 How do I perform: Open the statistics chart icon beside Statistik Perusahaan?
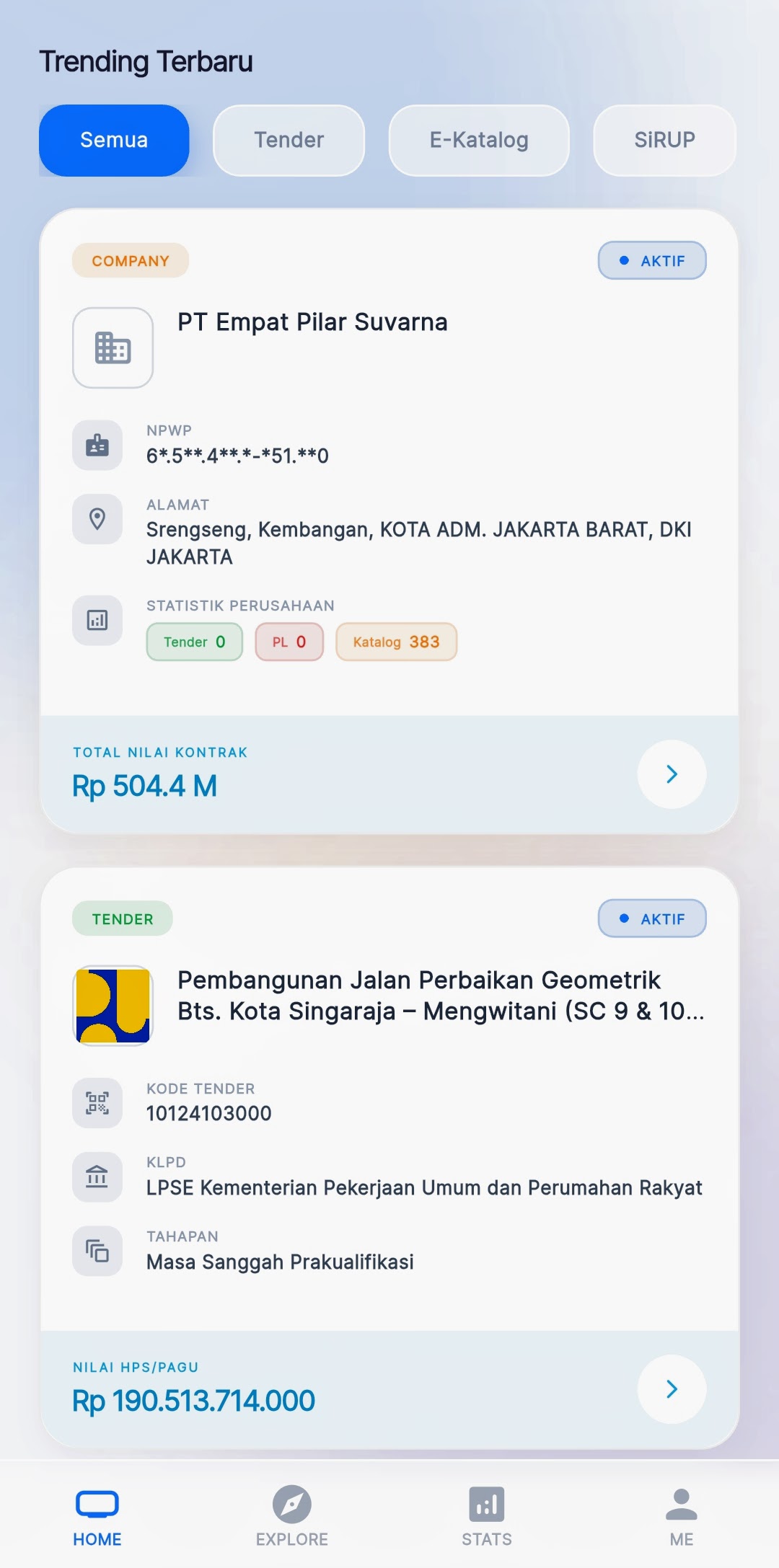pyautogui.click(x=97, y=620)
